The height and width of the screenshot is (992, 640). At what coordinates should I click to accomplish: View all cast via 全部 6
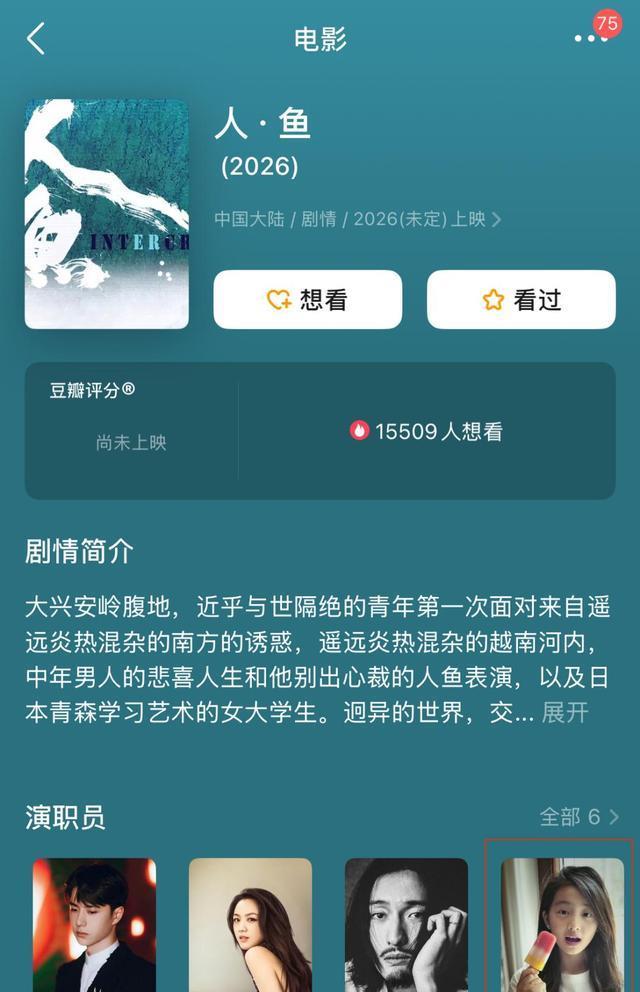click(578, 817)
